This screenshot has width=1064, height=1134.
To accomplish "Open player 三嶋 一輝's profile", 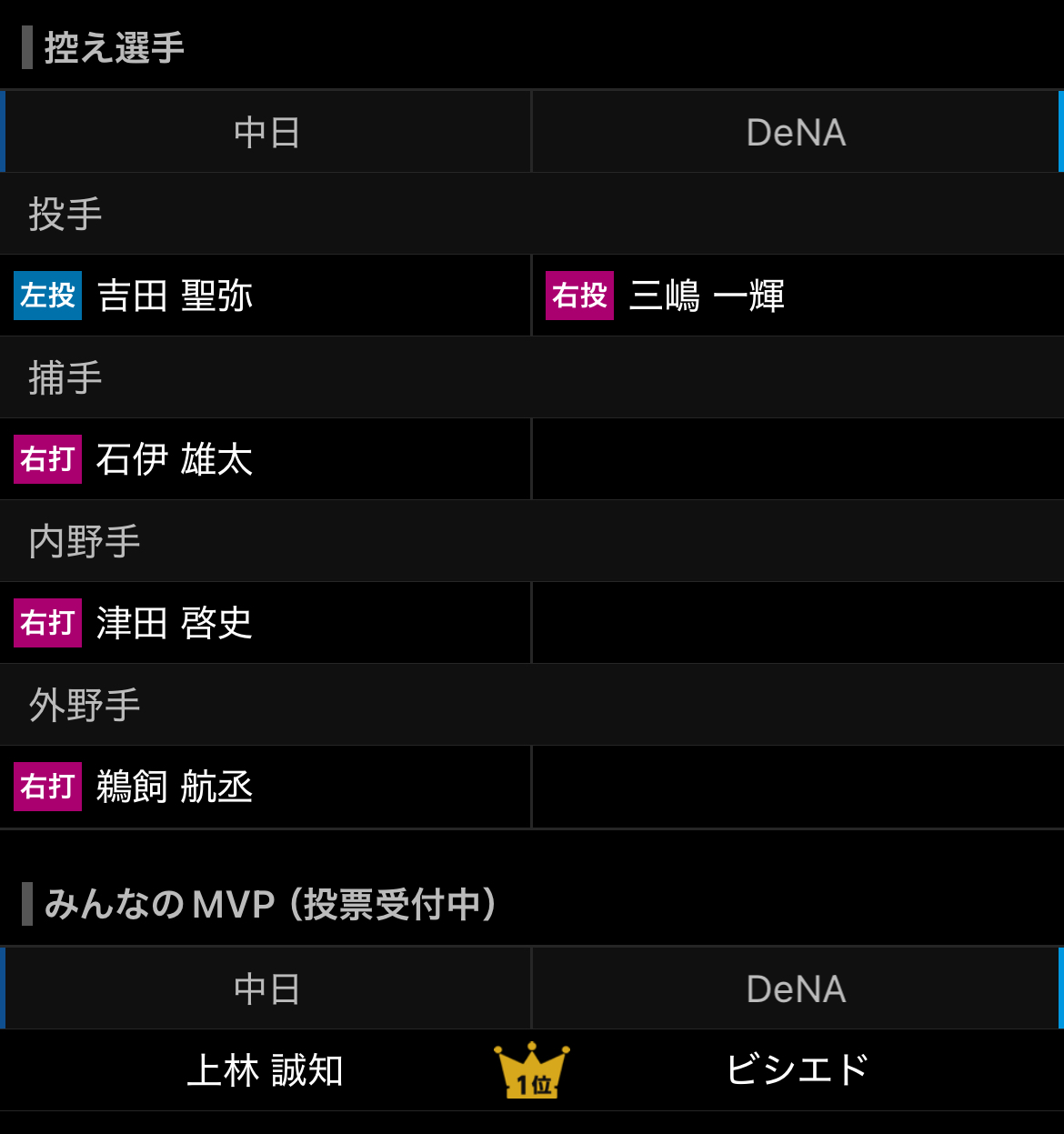I will coord(707,296).
